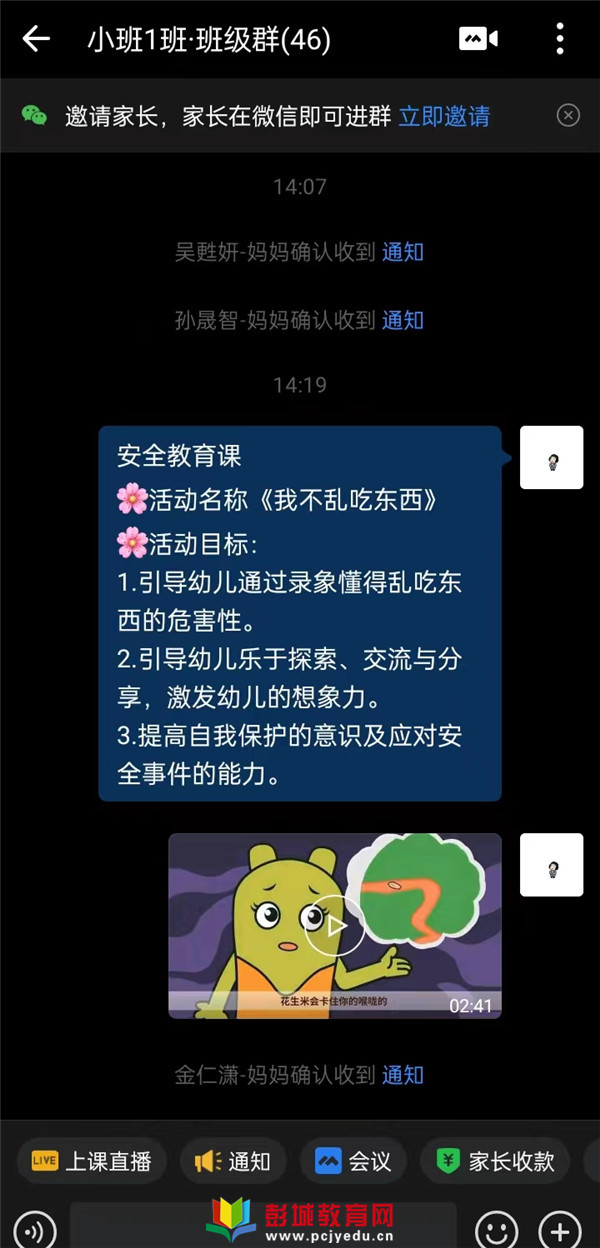The image size is (600, 1248).
Task: Open 家长收款 payment collection
Action: point(495,1161)
